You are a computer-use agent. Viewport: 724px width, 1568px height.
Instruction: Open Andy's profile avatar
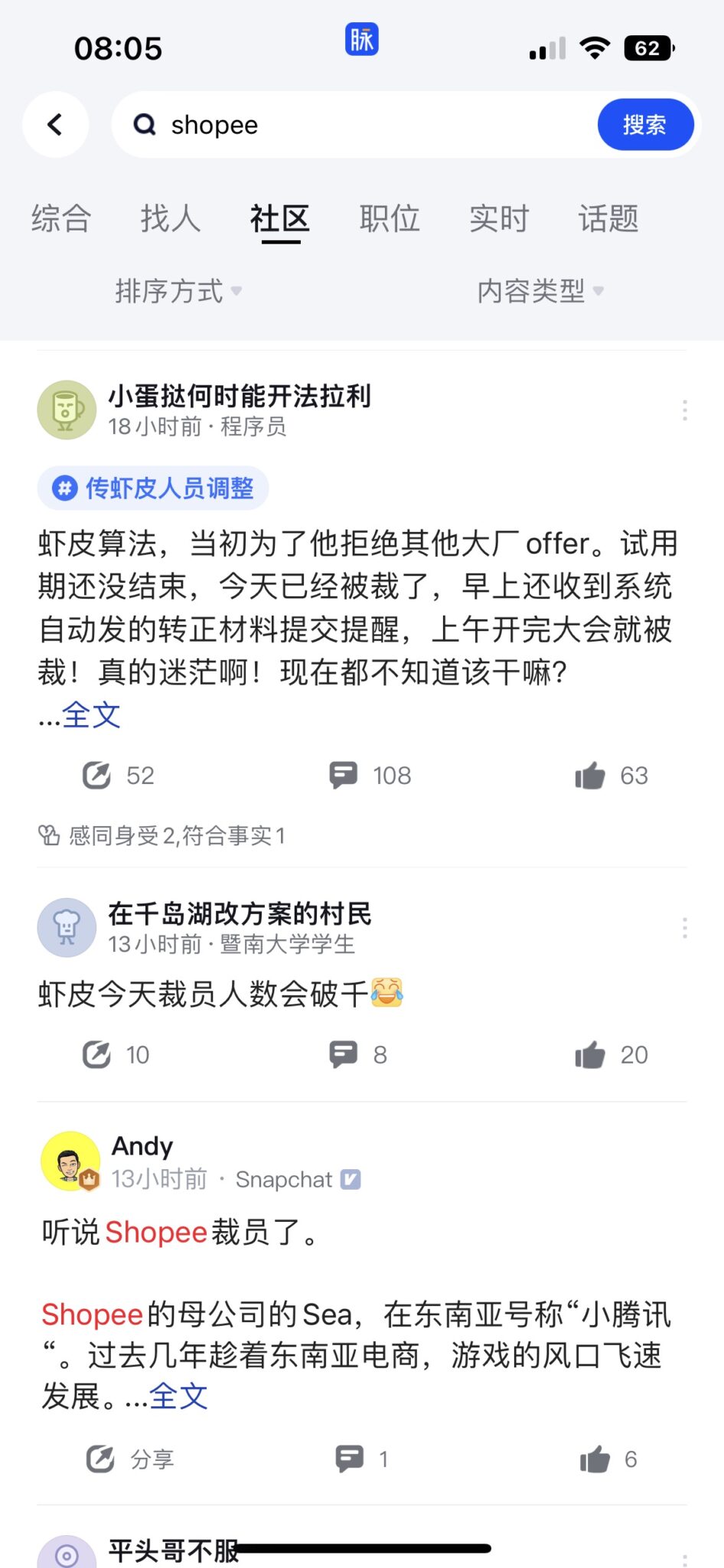[x=70, y=1161]
